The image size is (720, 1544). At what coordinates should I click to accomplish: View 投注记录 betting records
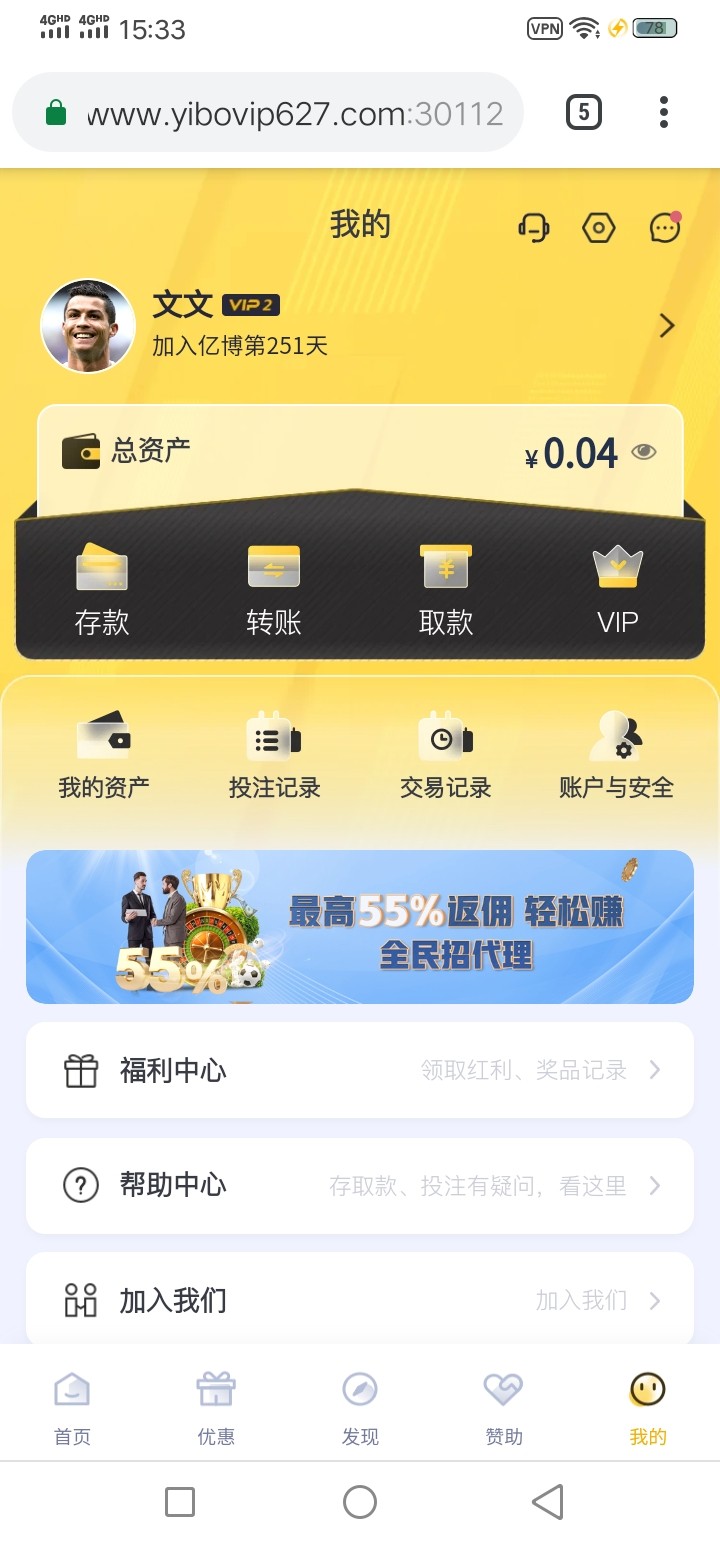(274, 757)
